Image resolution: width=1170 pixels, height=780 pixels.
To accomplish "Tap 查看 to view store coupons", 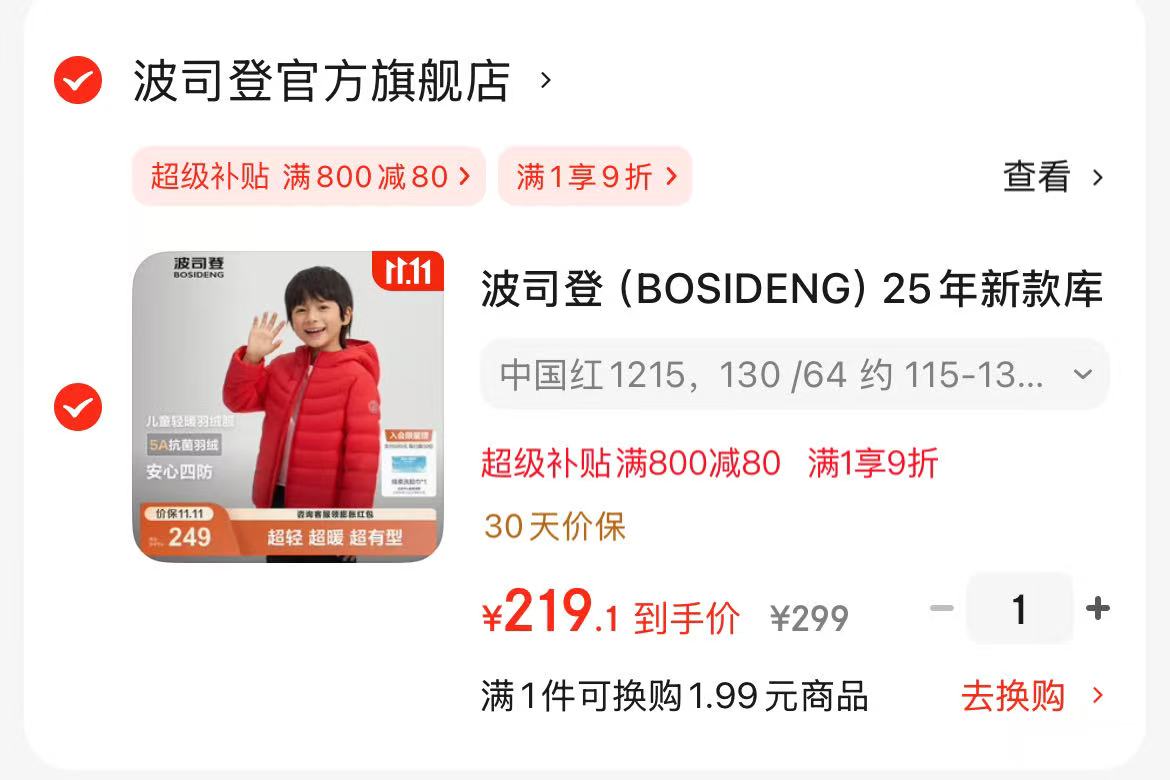I will [x=1053, y=178].
